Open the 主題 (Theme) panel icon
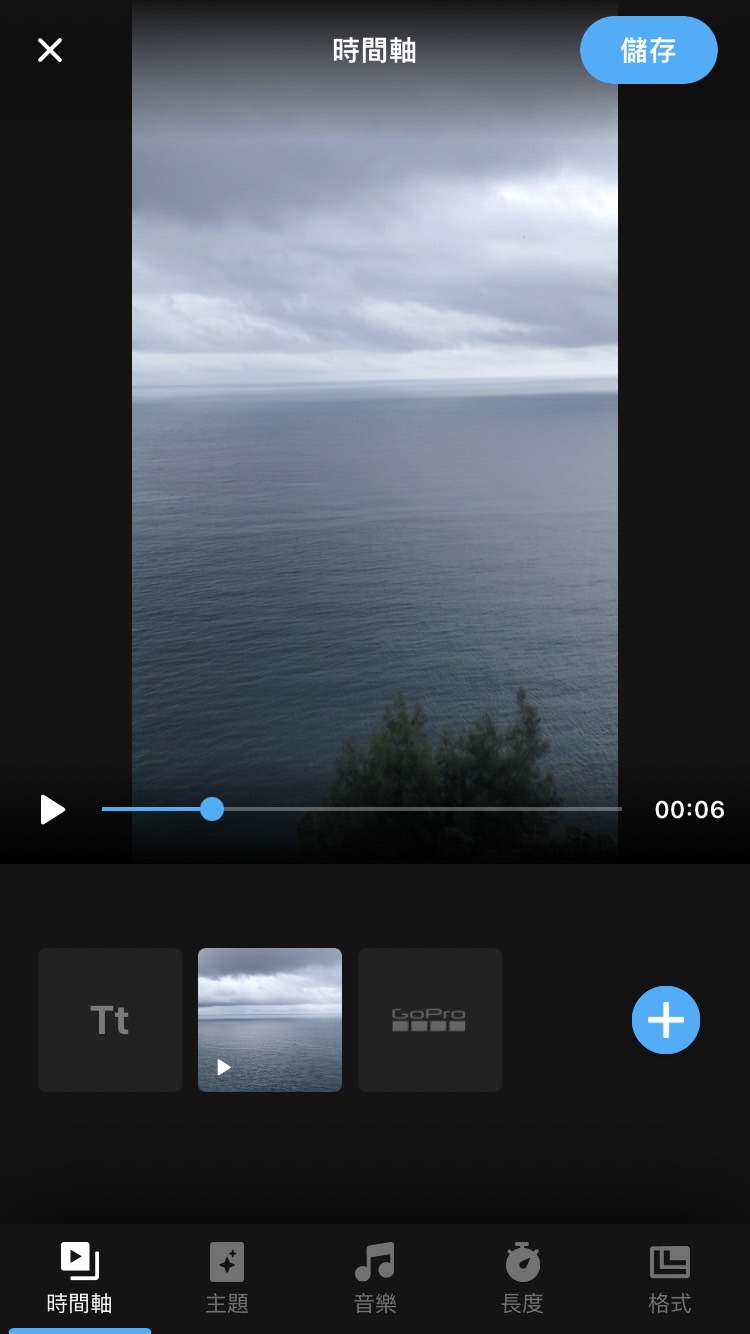 tap(227, 1261)
